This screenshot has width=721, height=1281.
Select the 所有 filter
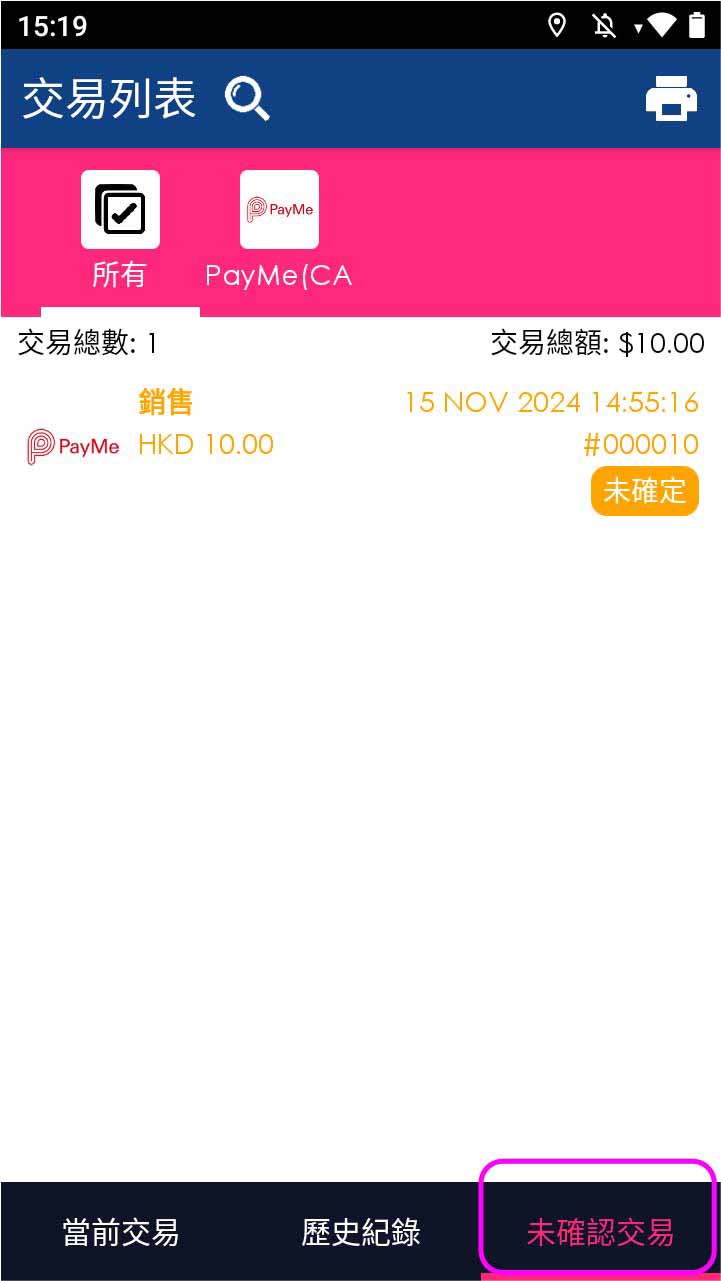(x=120, y=230)
